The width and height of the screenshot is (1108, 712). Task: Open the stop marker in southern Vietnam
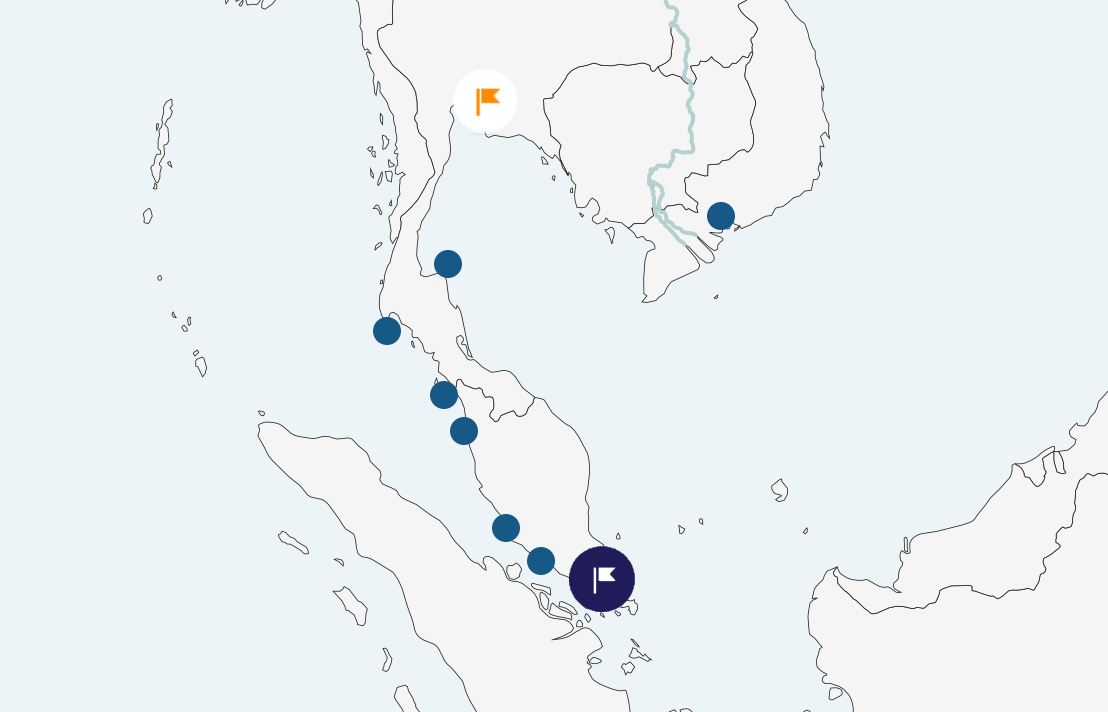721,216
